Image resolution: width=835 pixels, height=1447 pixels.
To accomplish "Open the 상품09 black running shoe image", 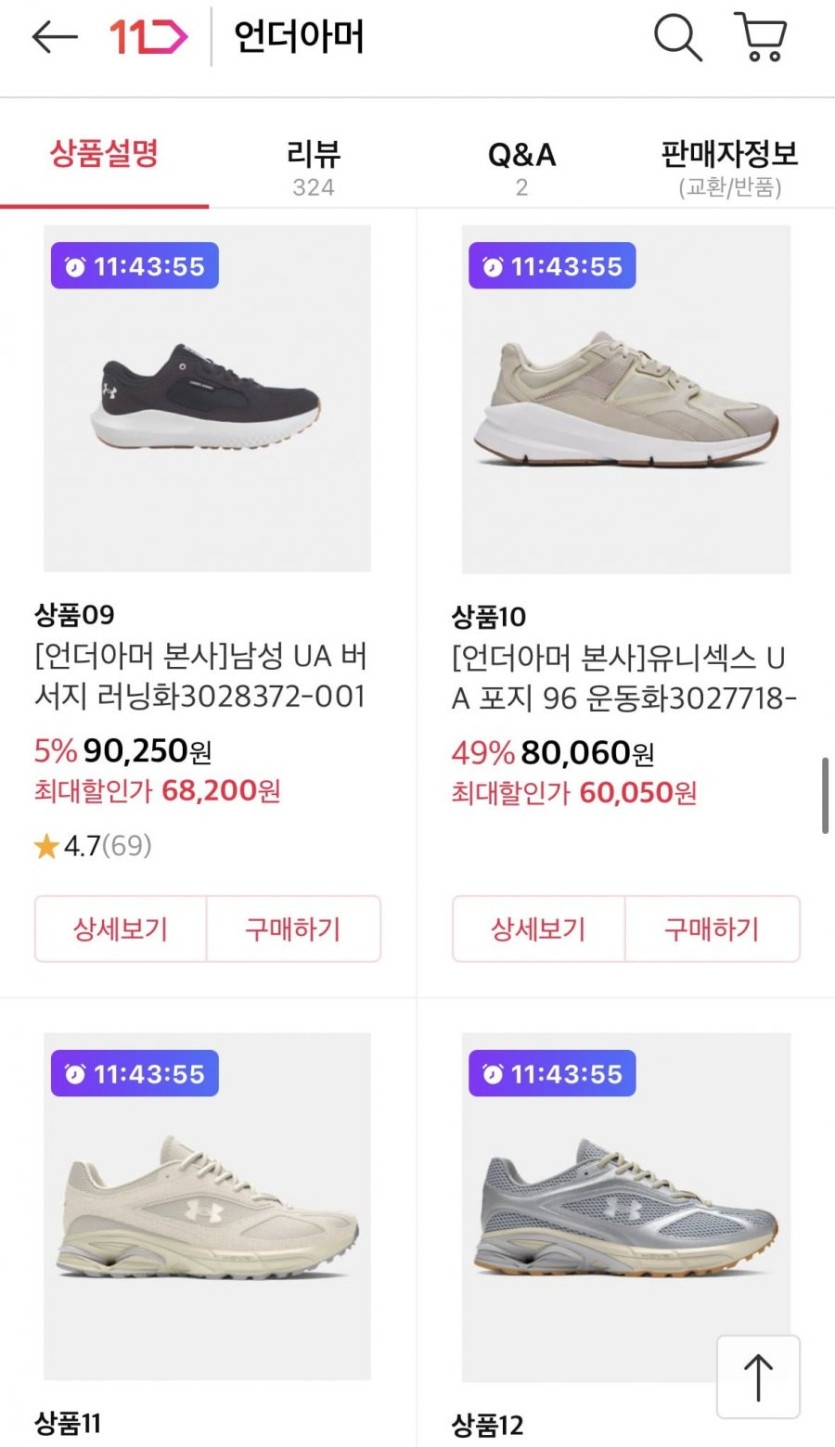I will [x=207, y=398].
